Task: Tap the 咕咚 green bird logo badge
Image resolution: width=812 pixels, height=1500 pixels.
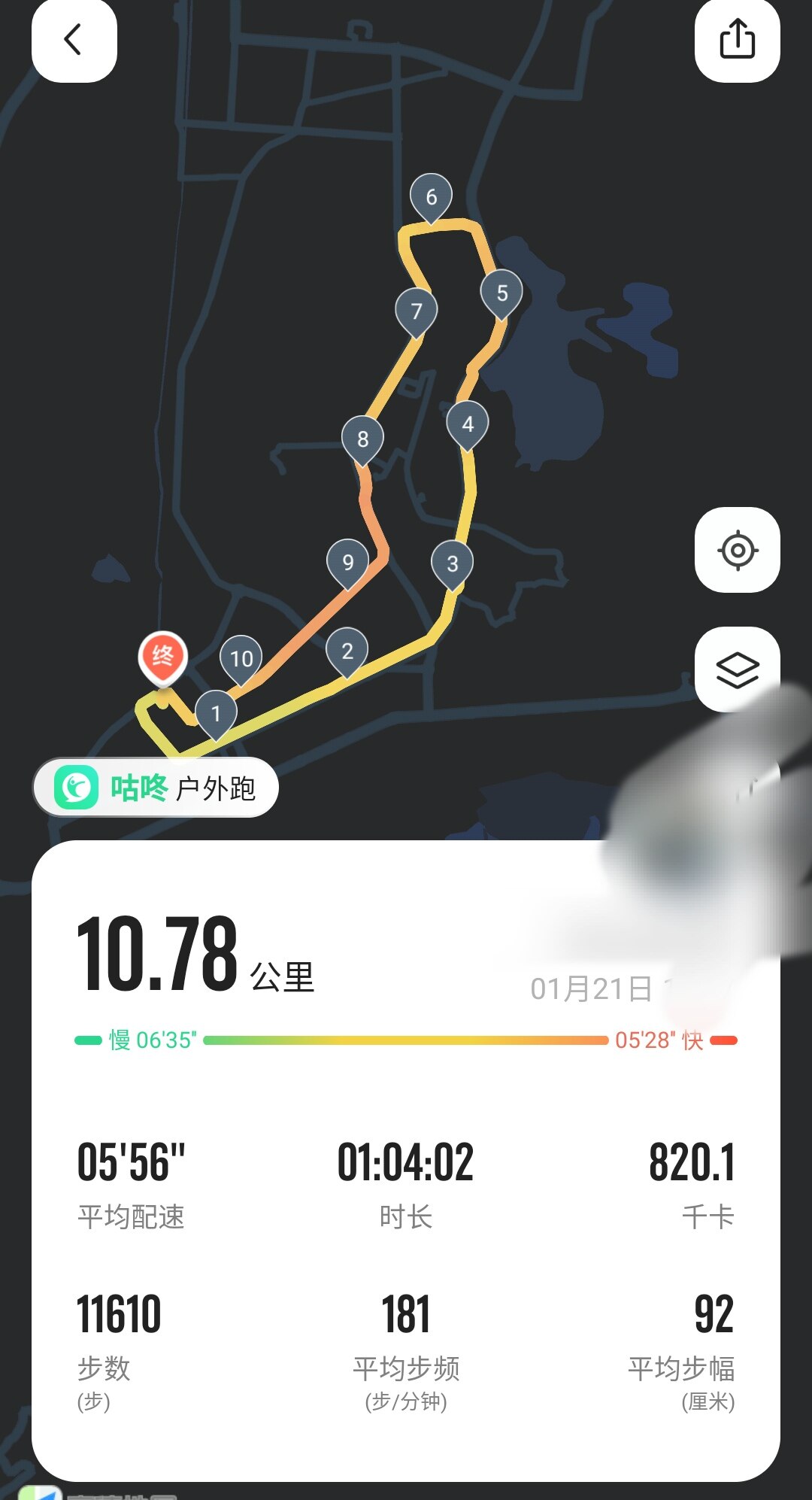Action: [x=75, y=786]
